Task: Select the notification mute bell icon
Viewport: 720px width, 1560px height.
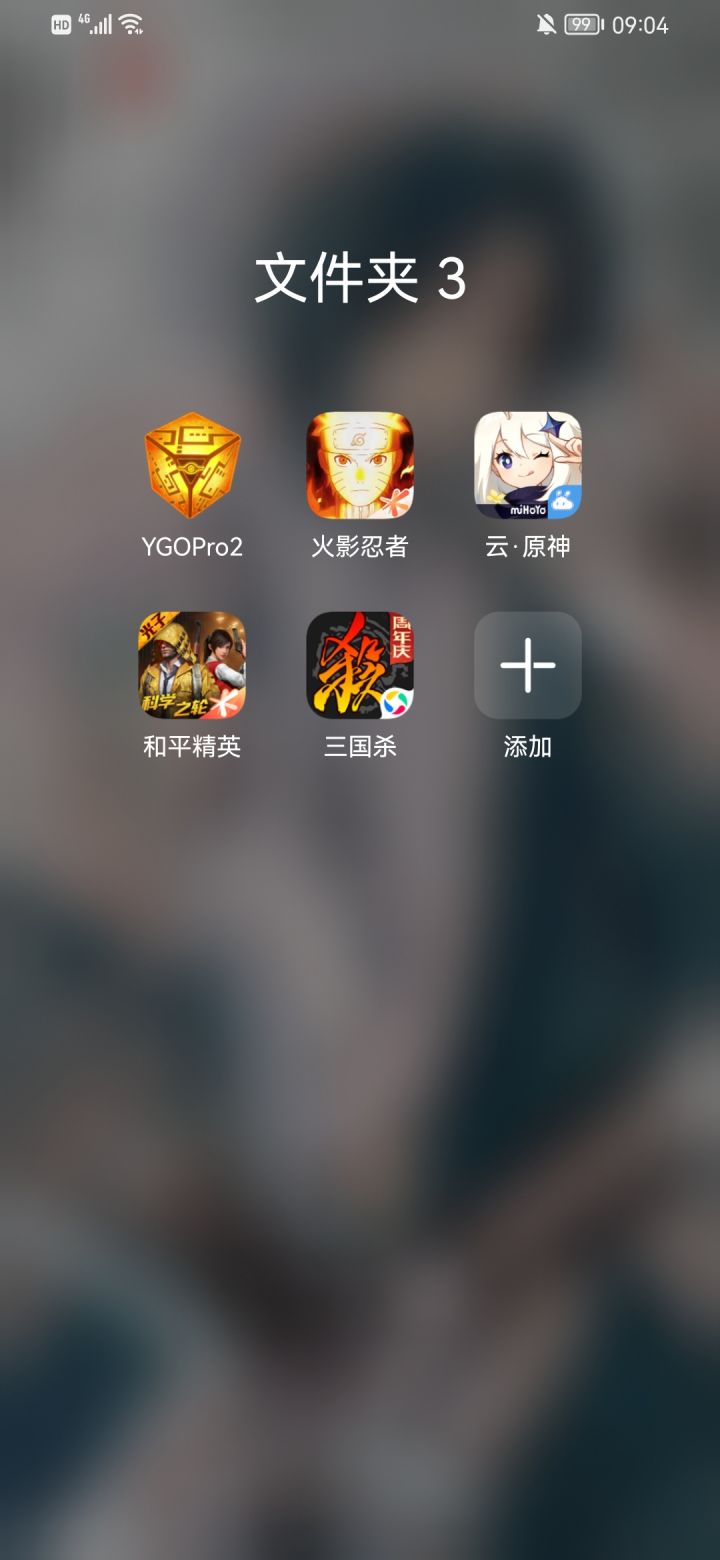Action: coord(545,24)
